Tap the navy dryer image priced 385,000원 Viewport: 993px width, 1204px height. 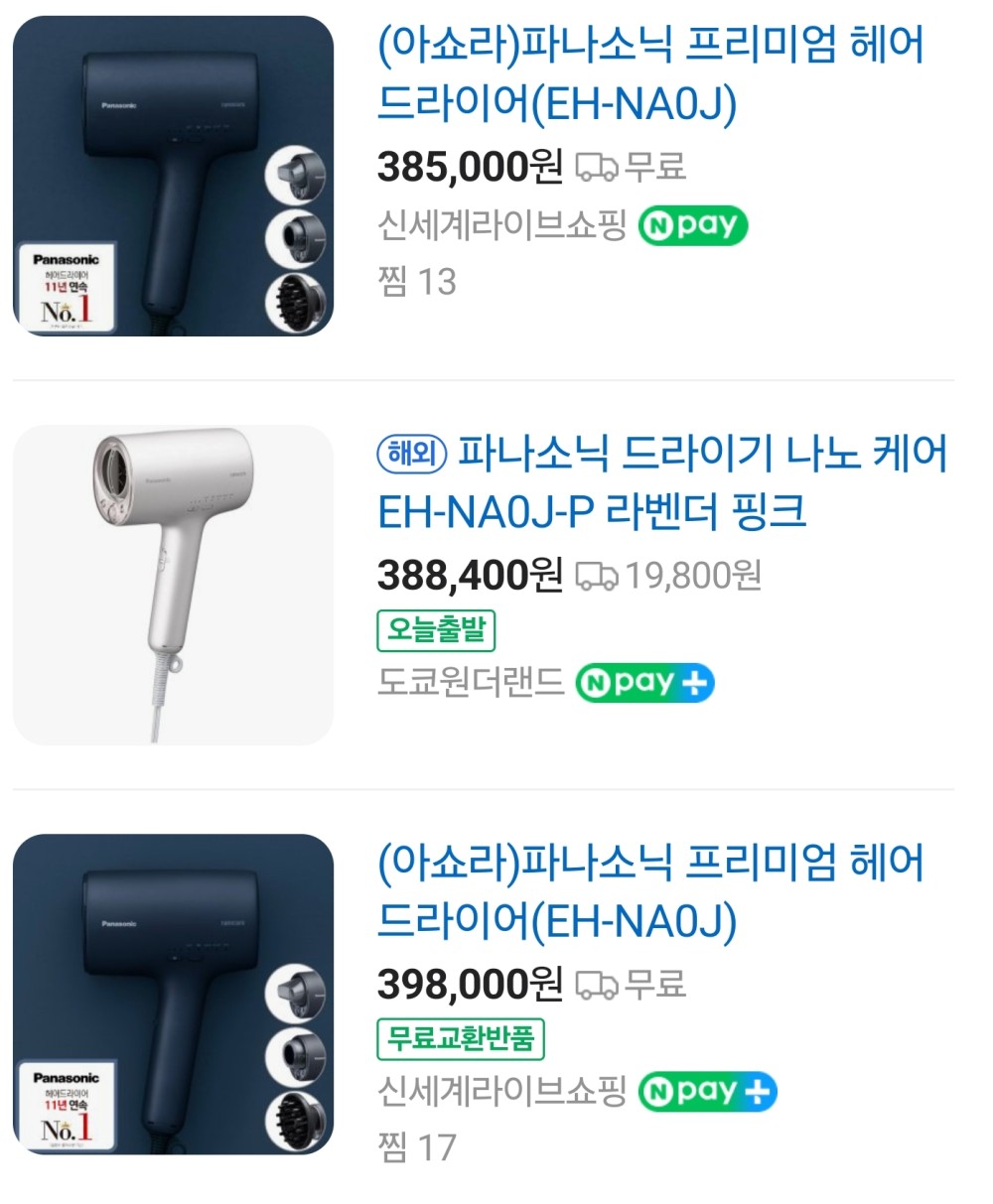[x=173, y=176]
